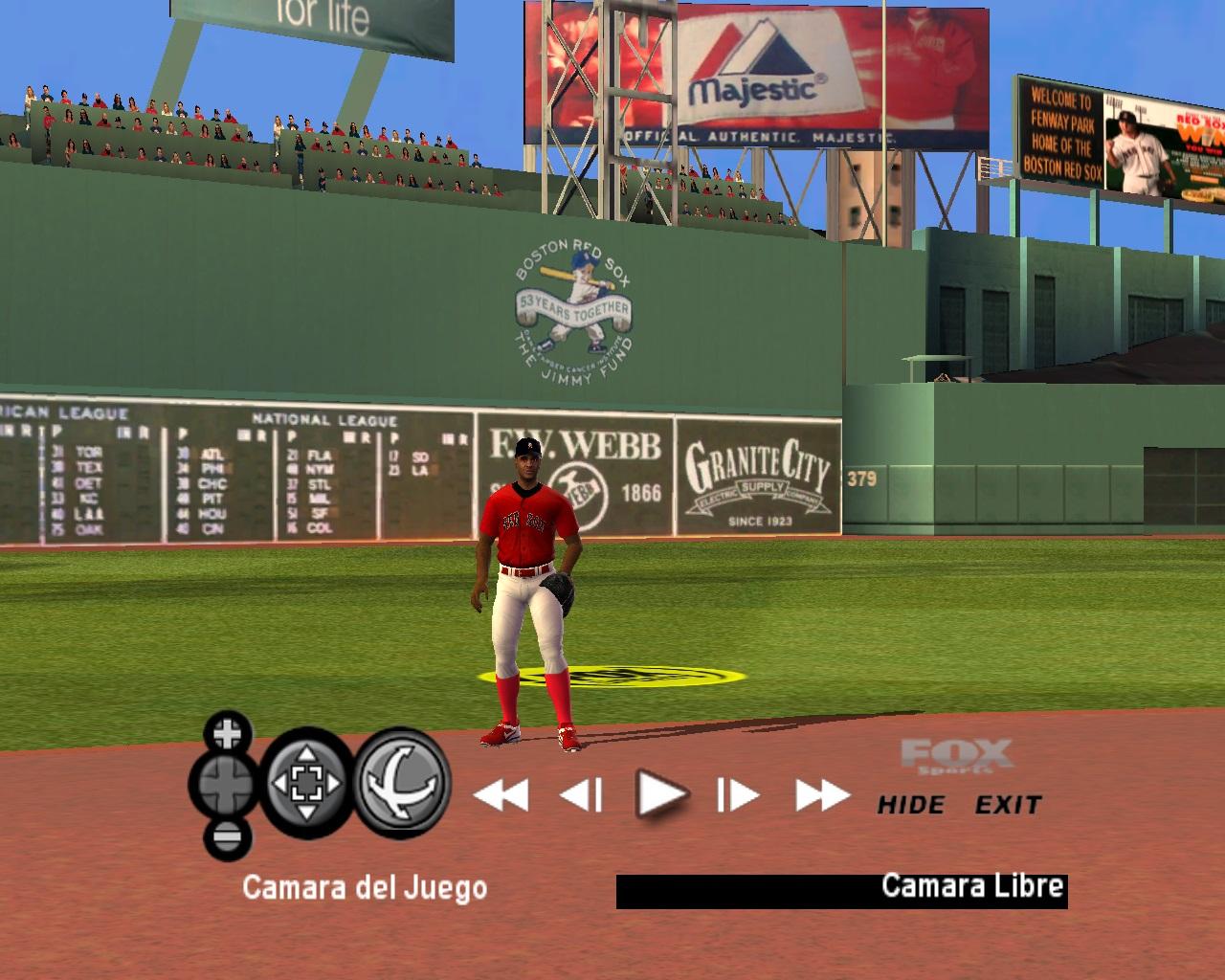
Task: Step forward one frame
Action: [x=737, y=794]
